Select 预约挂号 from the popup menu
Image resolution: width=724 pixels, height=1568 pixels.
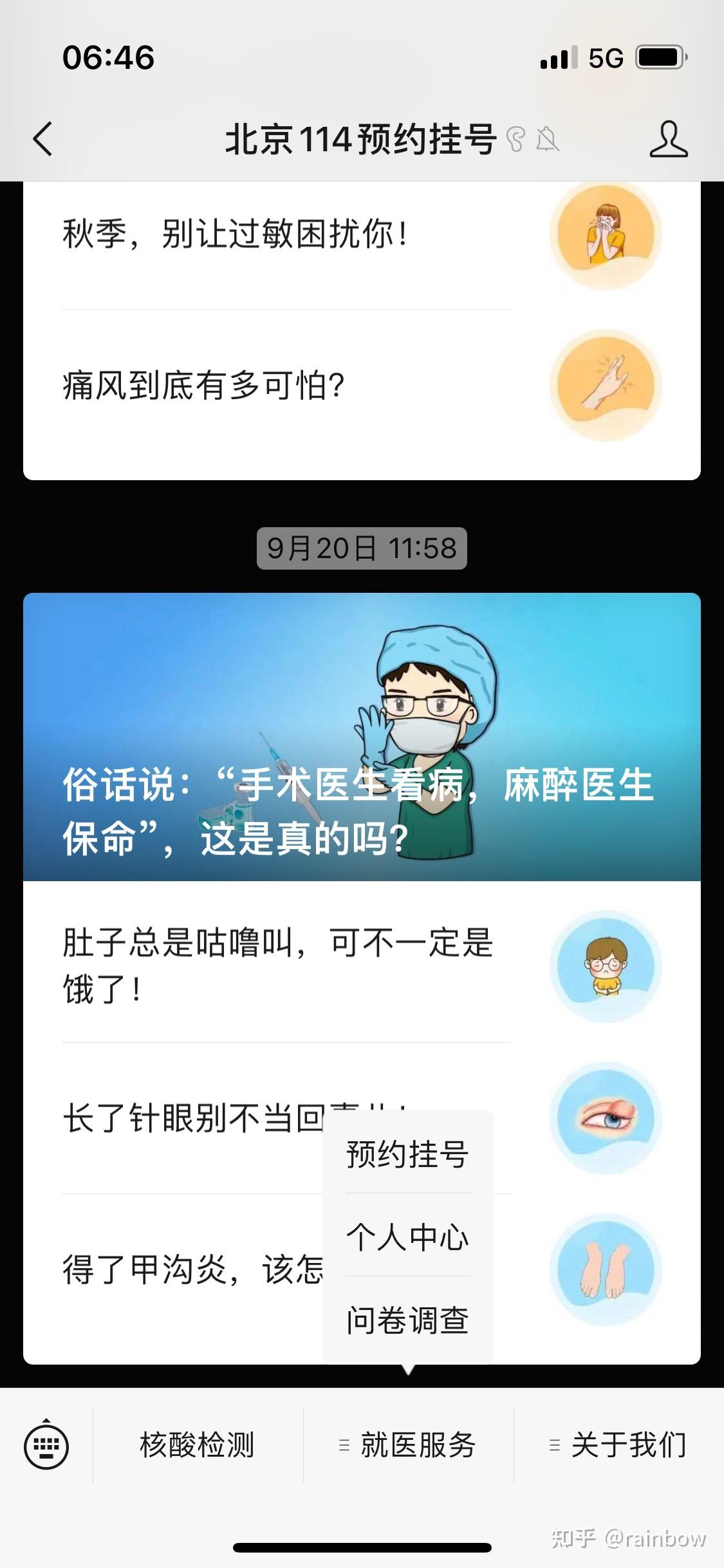point(407,1153)
